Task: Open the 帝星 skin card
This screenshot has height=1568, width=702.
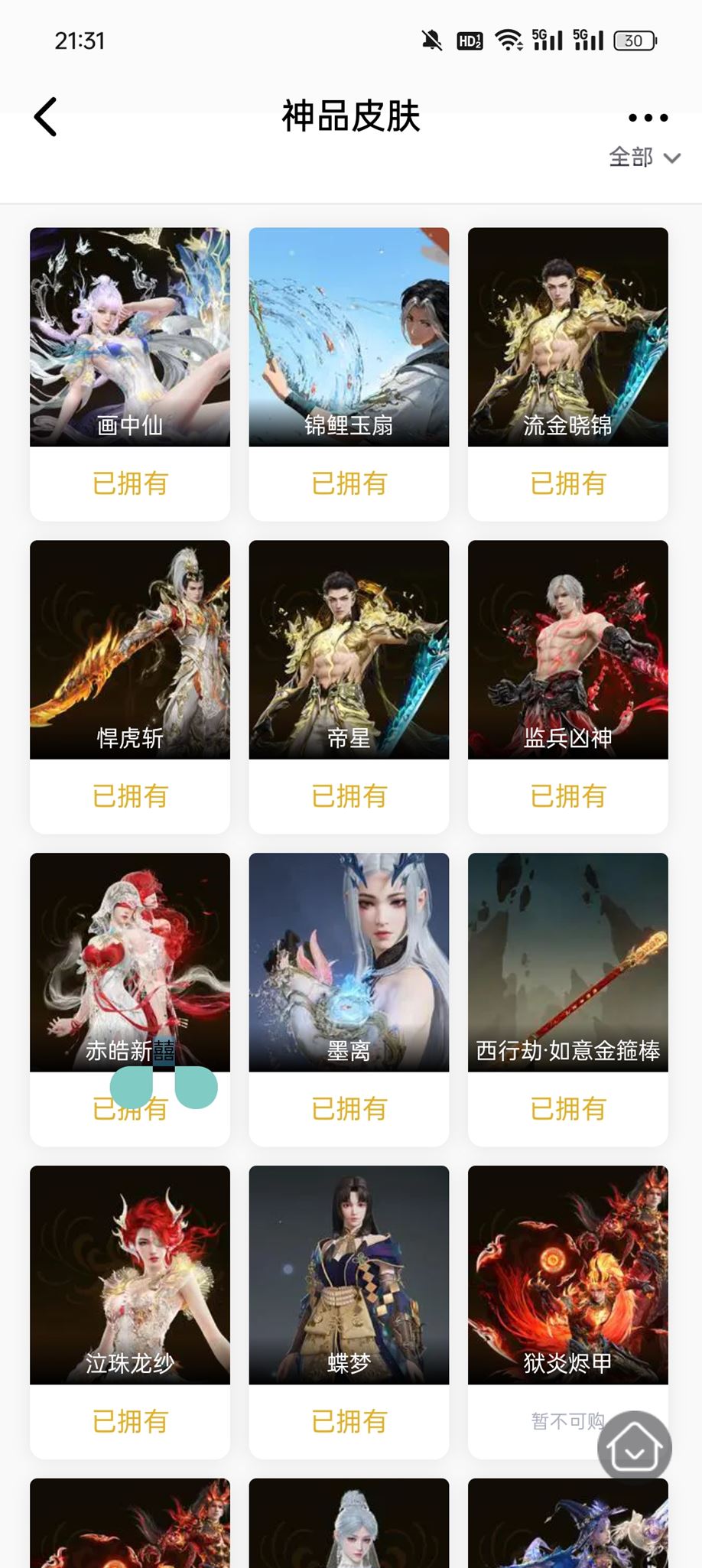Action: coord(349,650)
